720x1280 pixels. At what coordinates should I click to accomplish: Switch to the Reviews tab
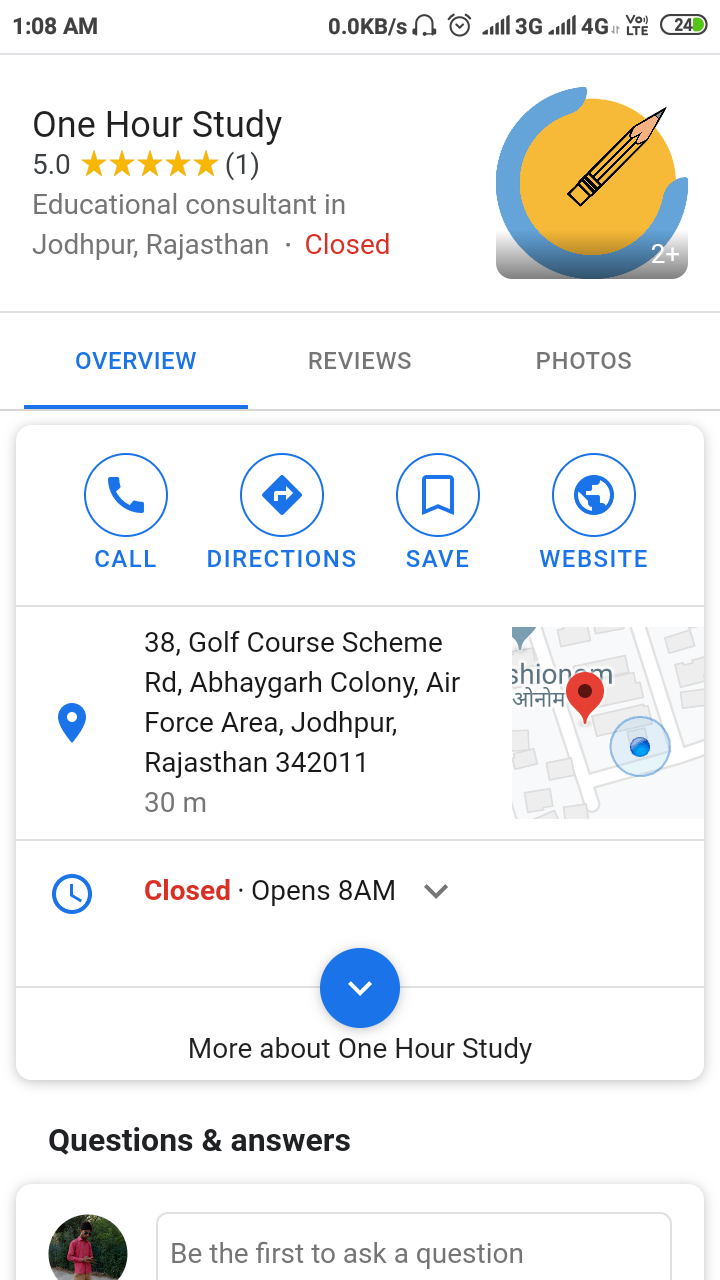coord(359,361)
